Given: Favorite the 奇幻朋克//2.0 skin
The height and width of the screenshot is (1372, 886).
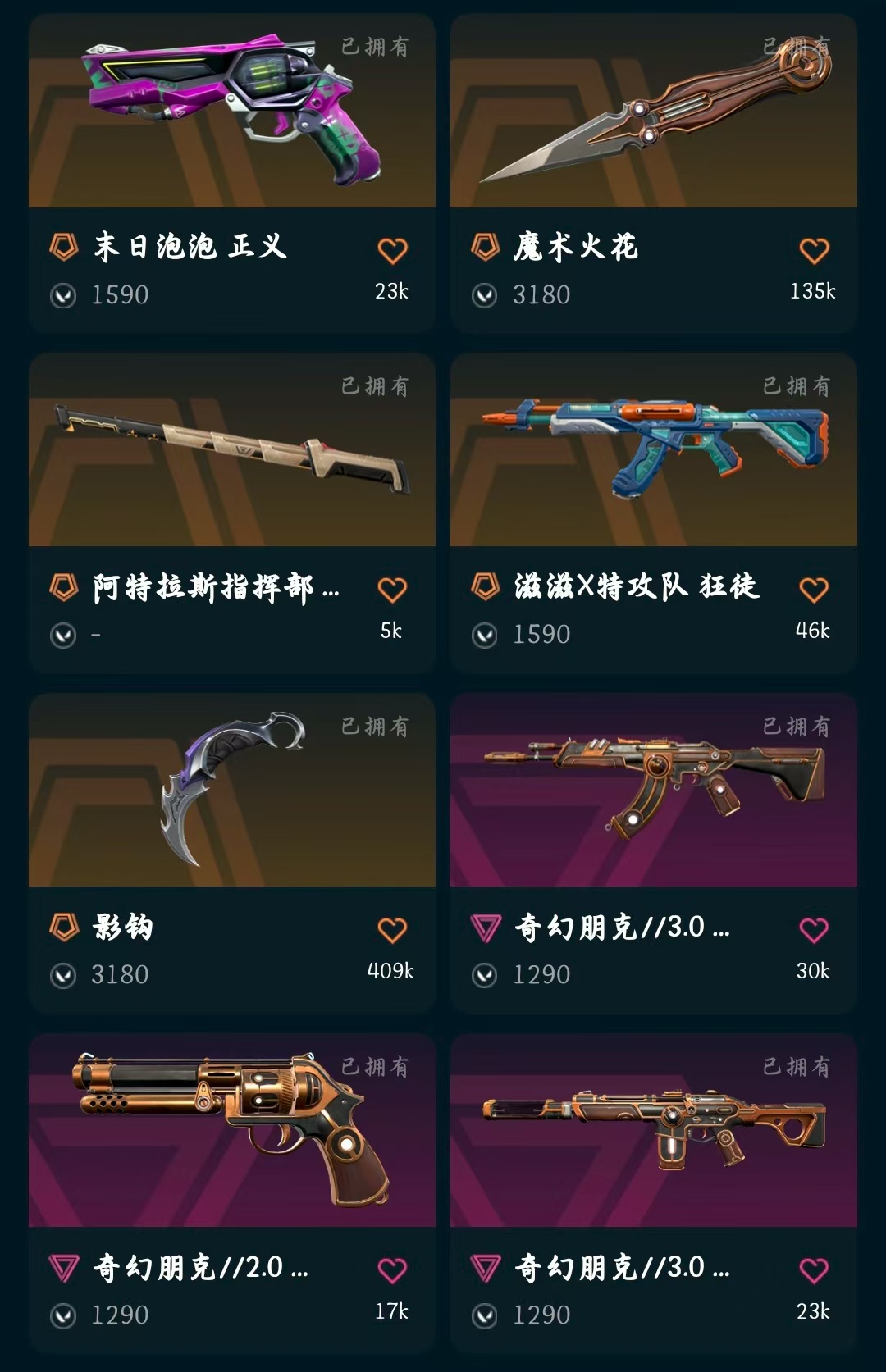Looking at the screenshot, I should point(392,1270).
